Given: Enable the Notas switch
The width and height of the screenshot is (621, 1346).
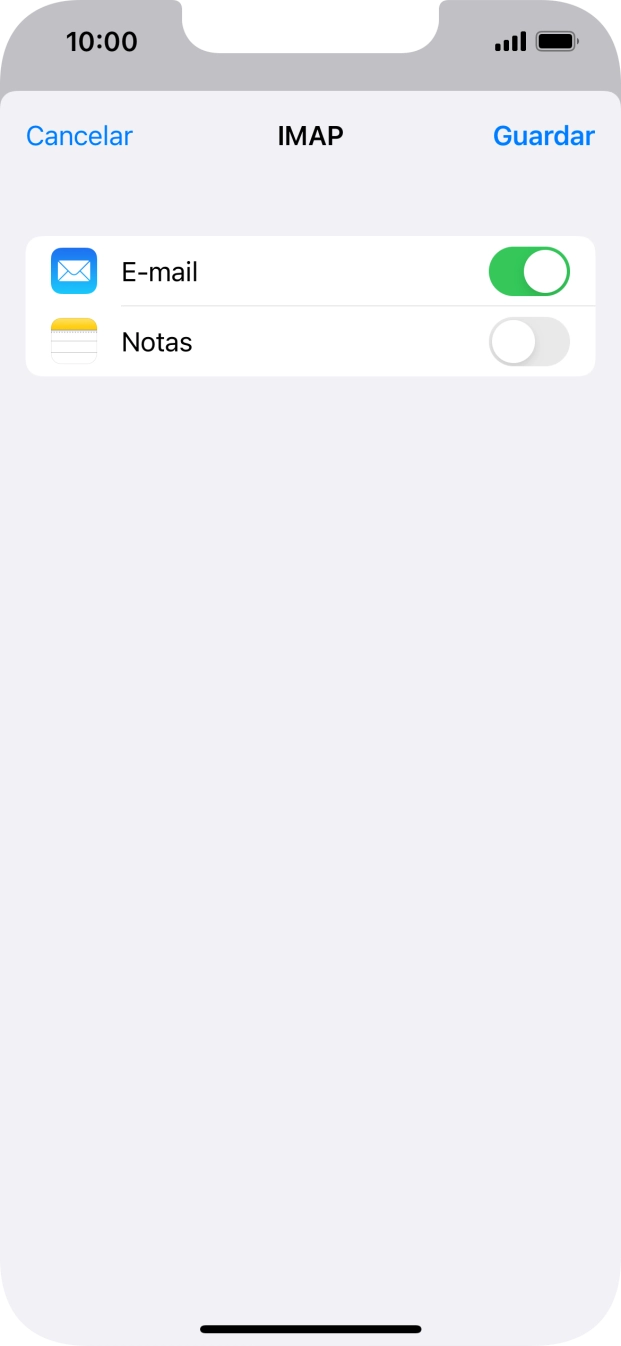Looking at the screenshot, I should pyautogui.click(x=529, y=342).
